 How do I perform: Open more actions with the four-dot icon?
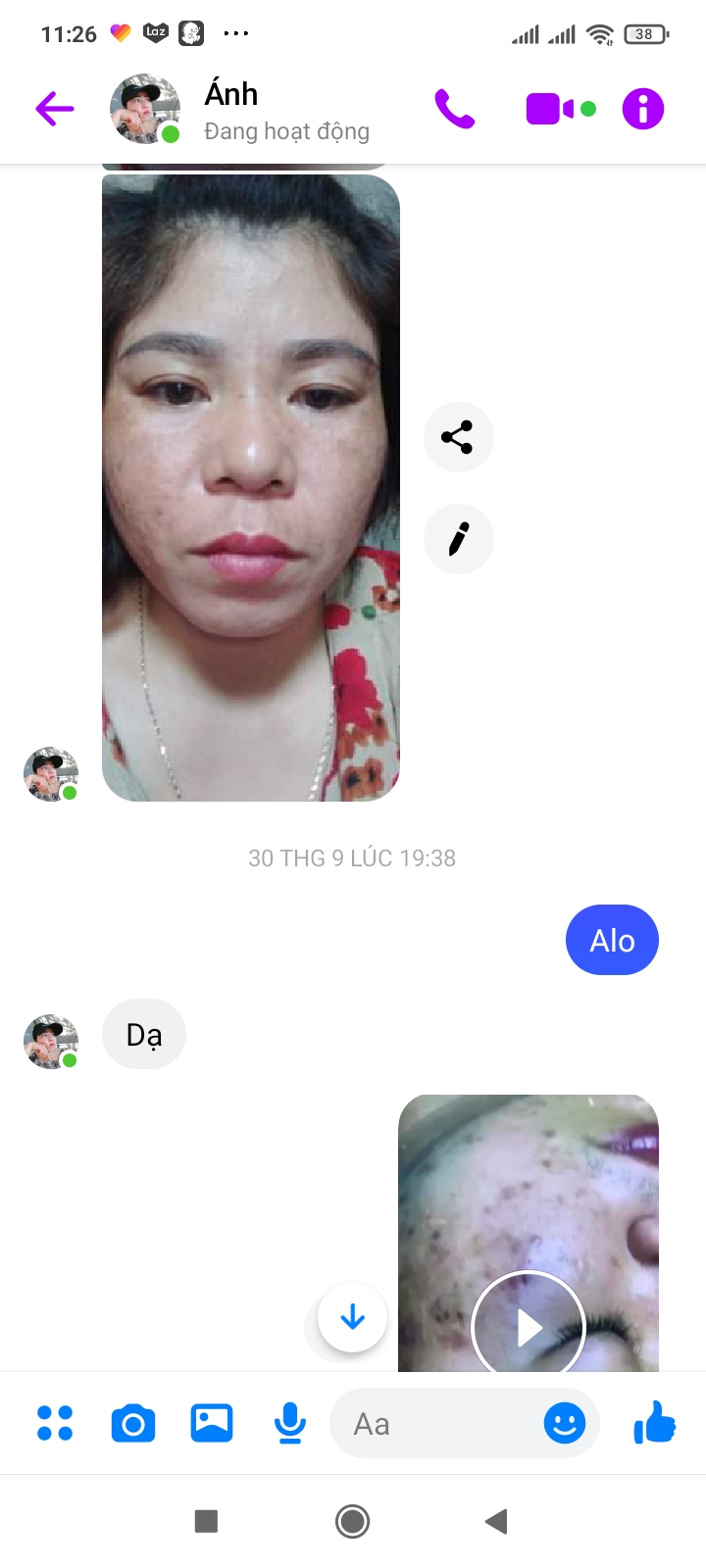point(55,1423)
